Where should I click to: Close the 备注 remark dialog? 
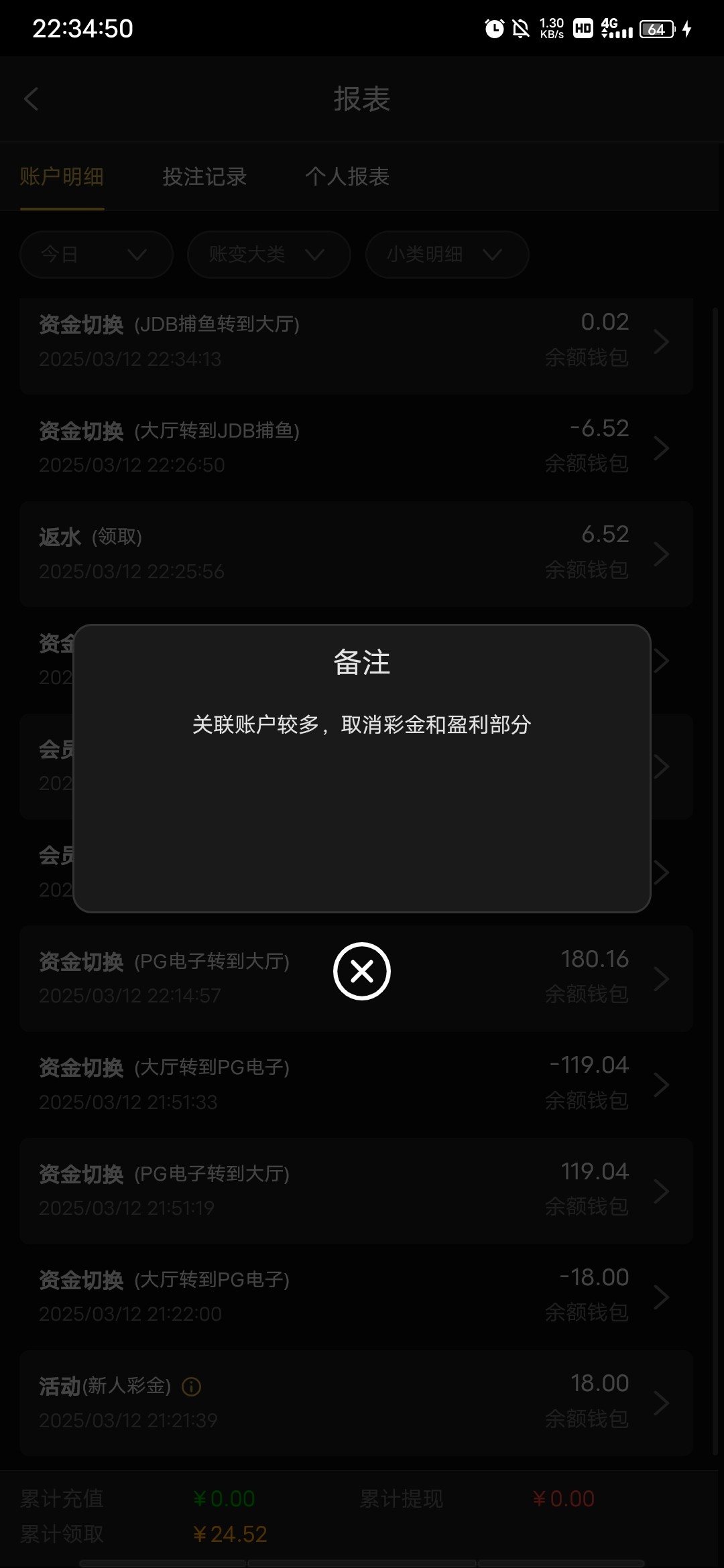(361, 971)
